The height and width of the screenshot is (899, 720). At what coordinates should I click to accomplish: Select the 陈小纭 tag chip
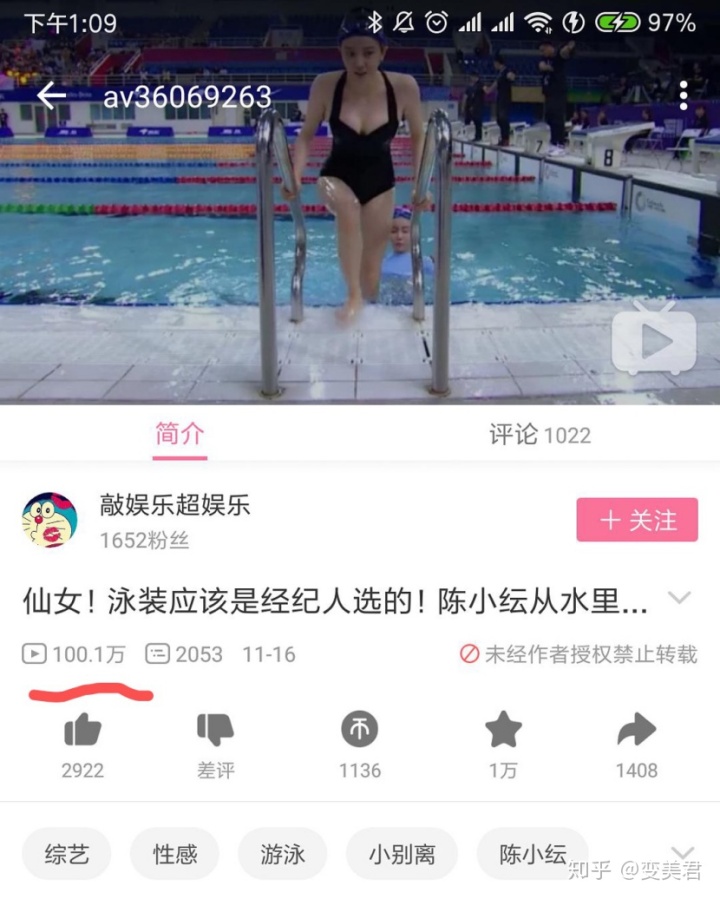[532, 854]
